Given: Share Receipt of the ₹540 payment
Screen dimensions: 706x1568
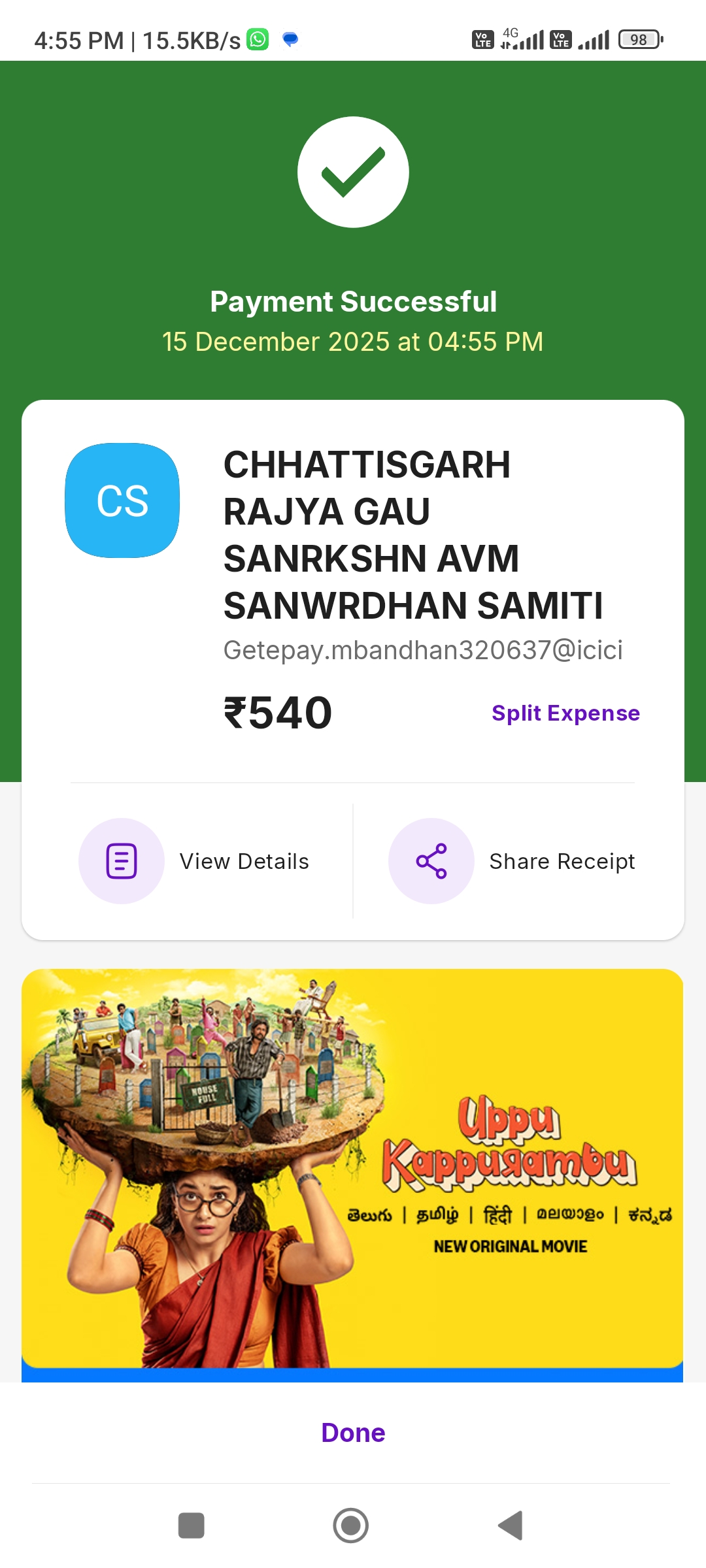Looking at the screenshot, I should click(513, 861).
